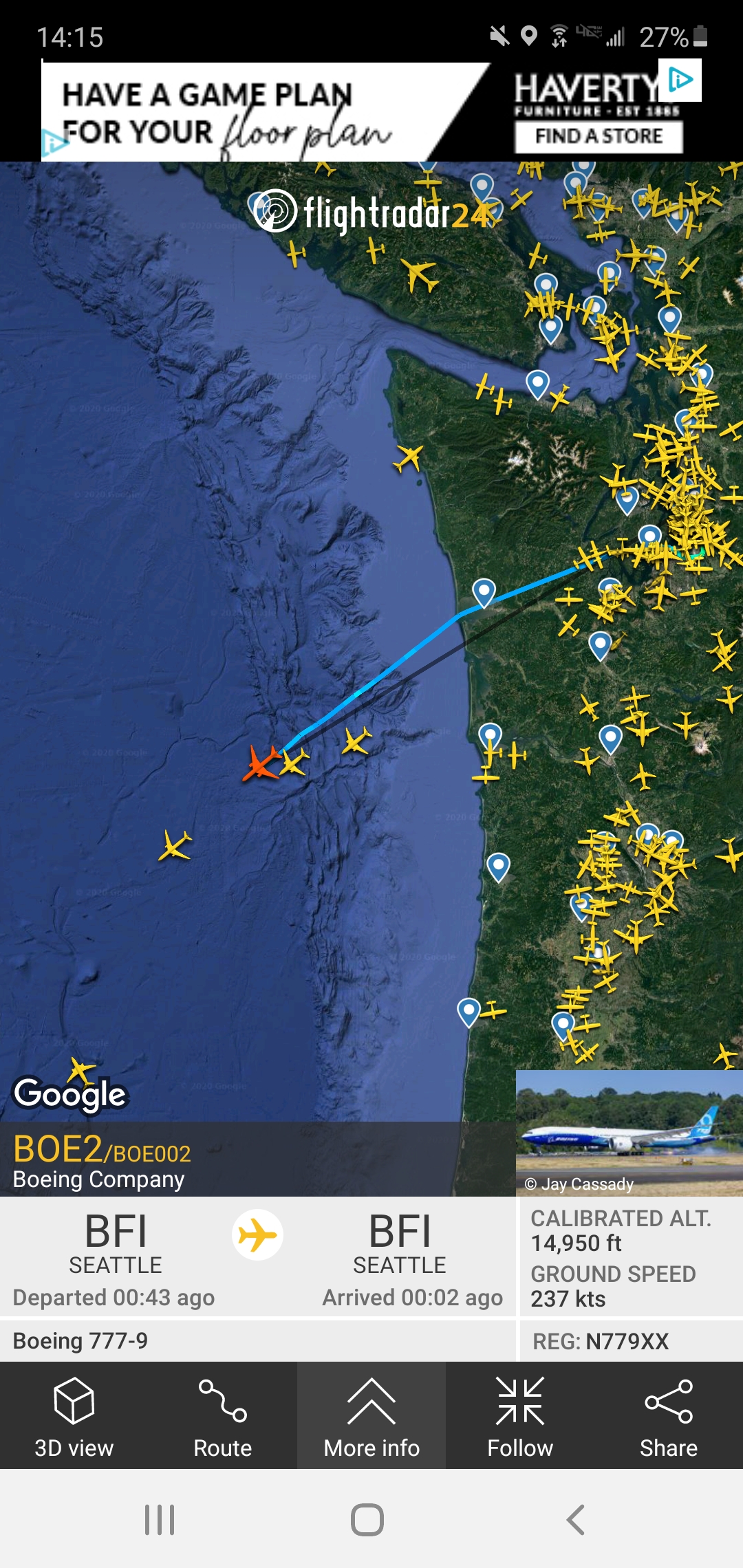Share this flight
The height and width of the screenshot is (1568, 743).
[x=668, y=1417]
